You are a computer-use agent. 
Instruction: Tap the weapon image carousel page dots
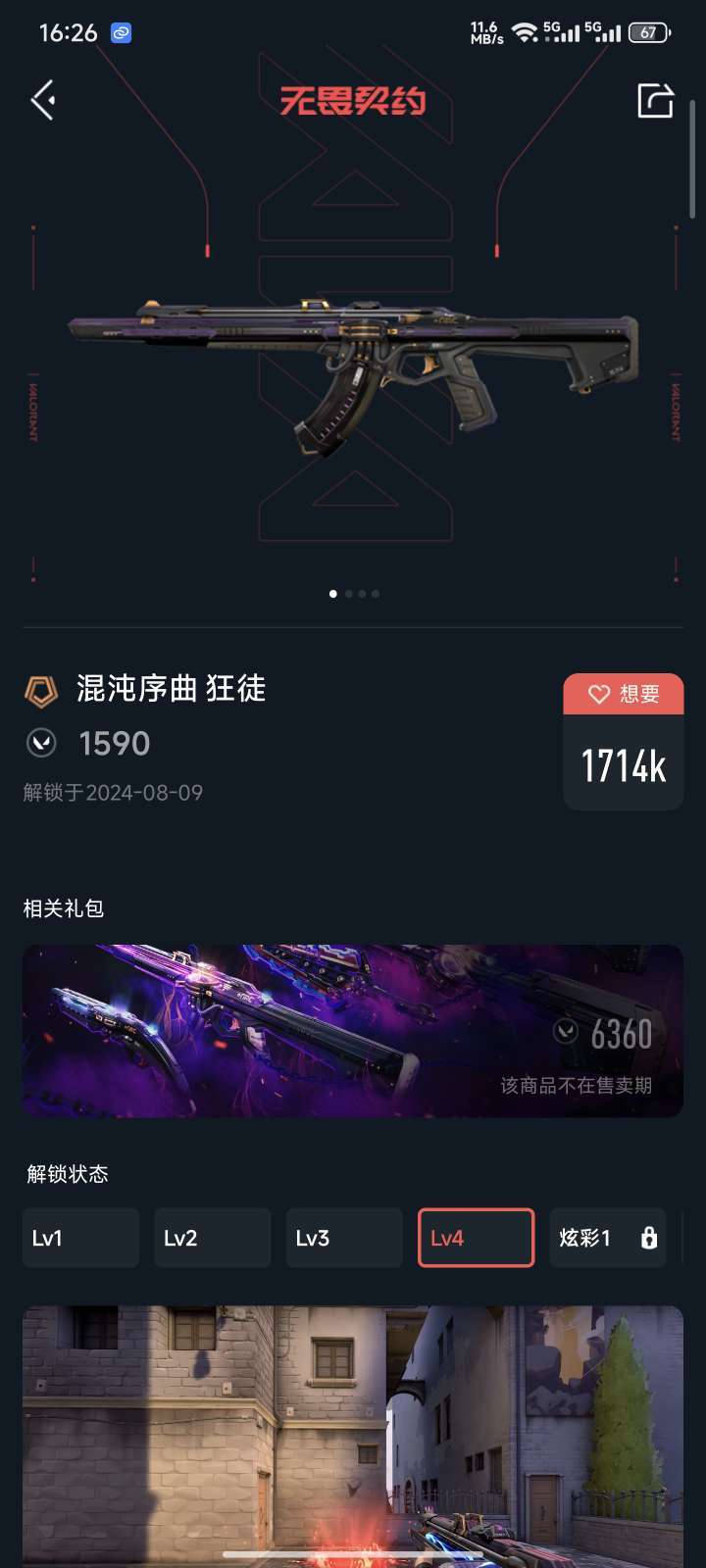354,594
